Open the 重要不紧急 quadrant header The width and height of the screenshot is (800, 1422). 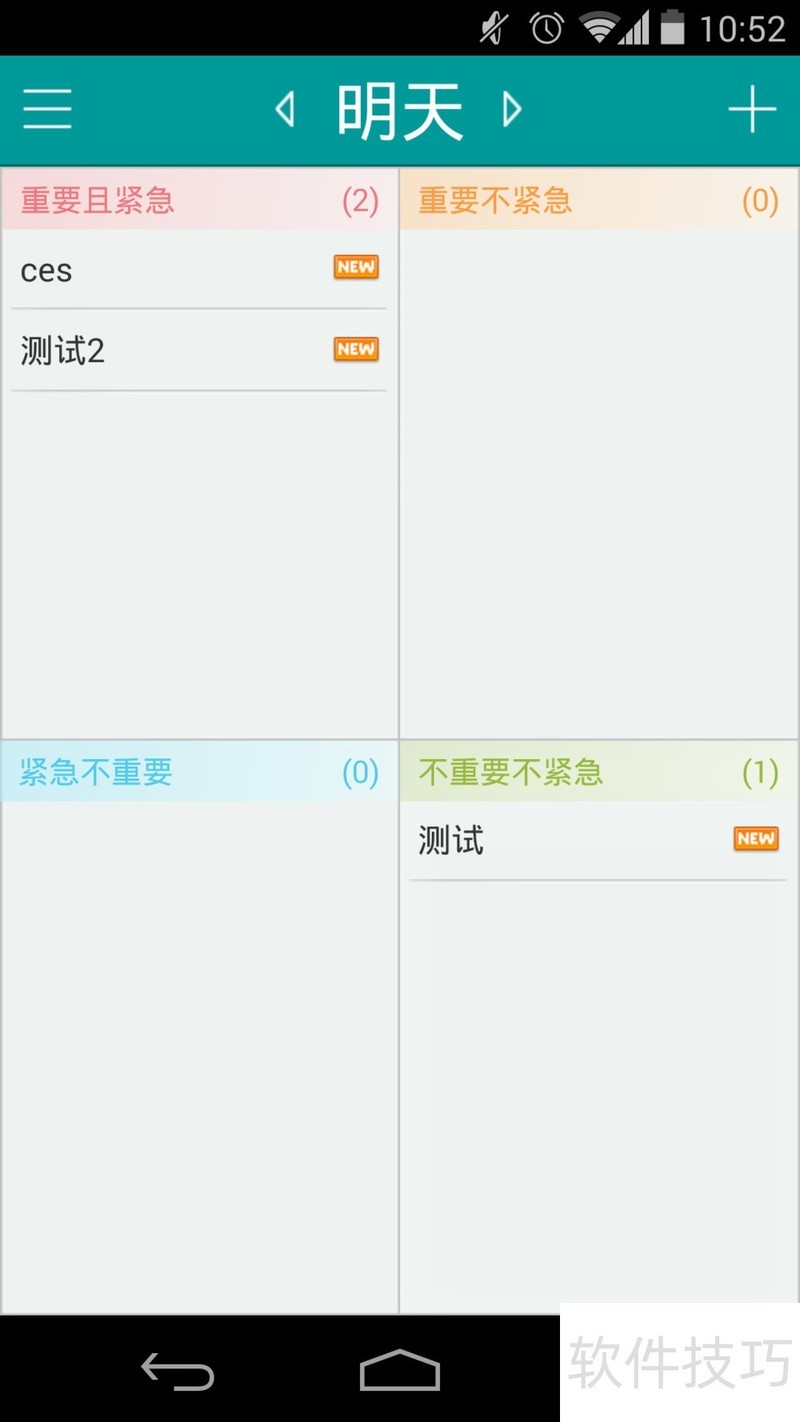pyautogui.click(x=597, y=201)
